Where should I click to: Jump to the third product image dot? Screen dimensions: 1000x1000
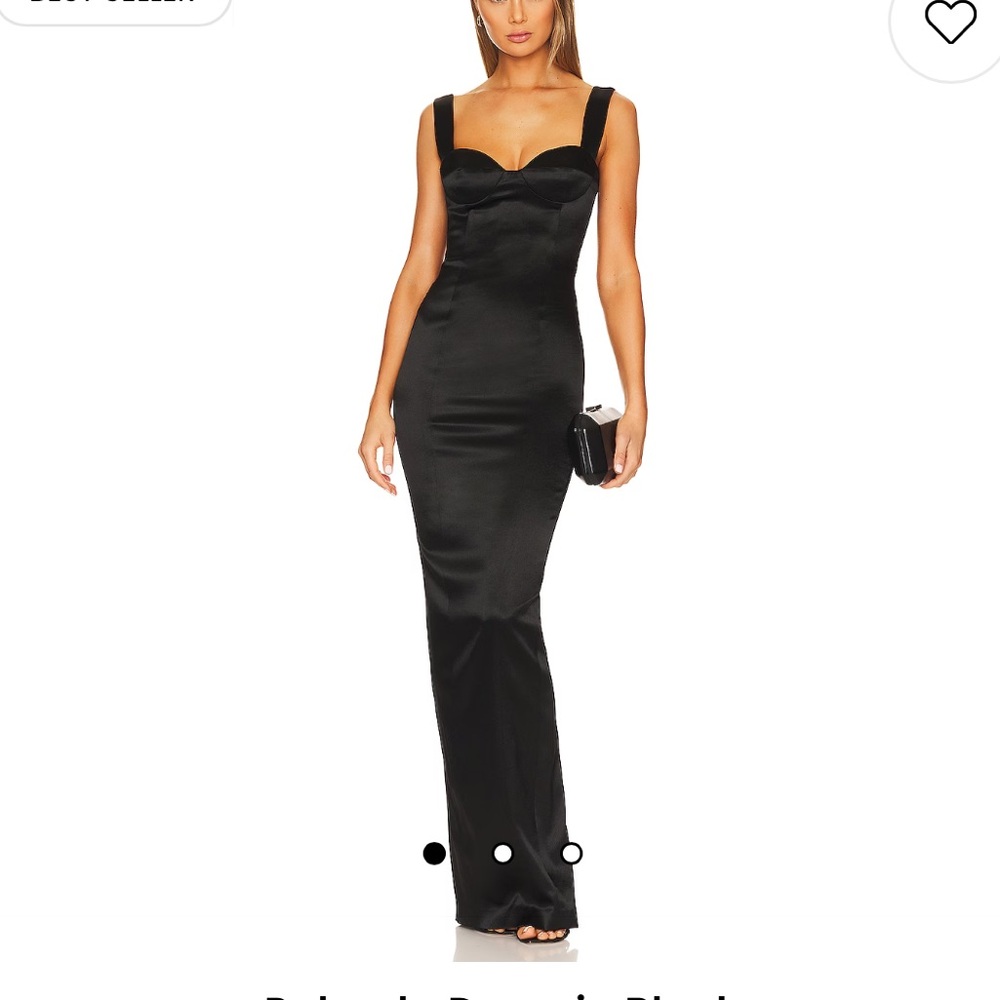click(x=571, y=853)
